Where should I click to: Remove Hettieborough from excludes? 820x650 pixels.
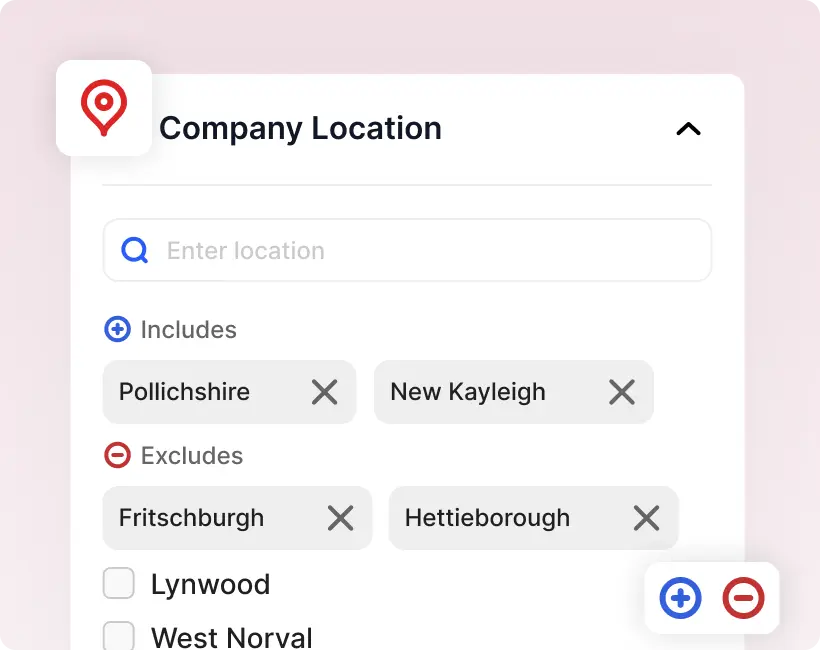pos(647,518)
